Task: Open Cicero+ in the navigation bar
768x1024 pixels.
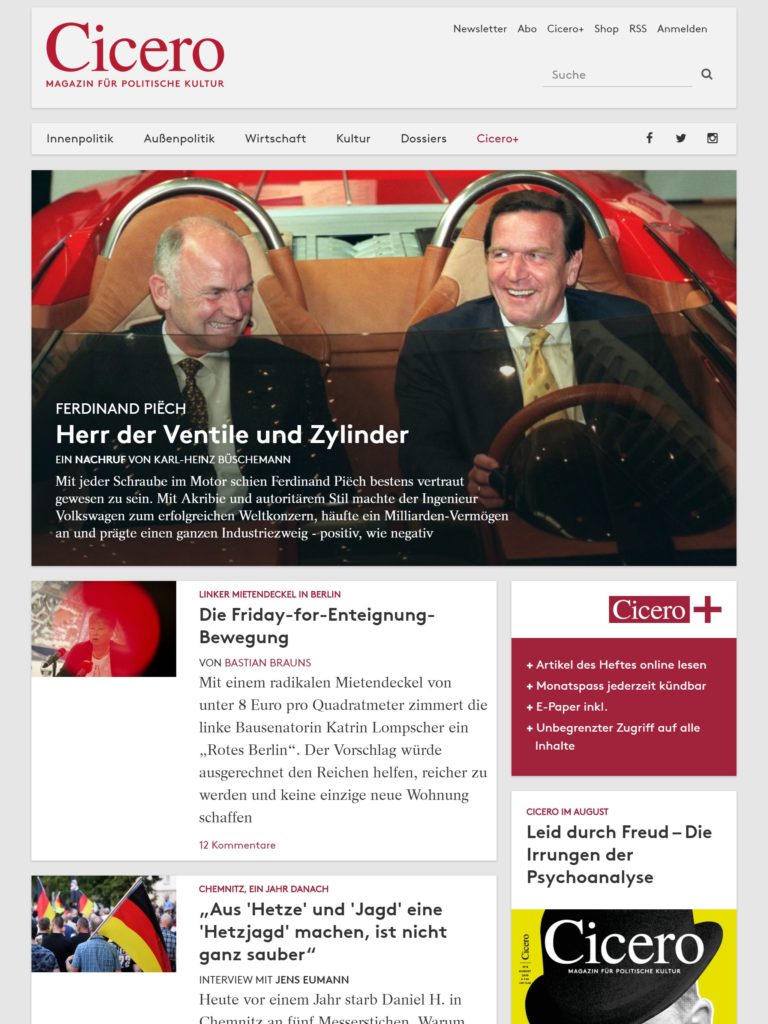Action: (497, 139)
